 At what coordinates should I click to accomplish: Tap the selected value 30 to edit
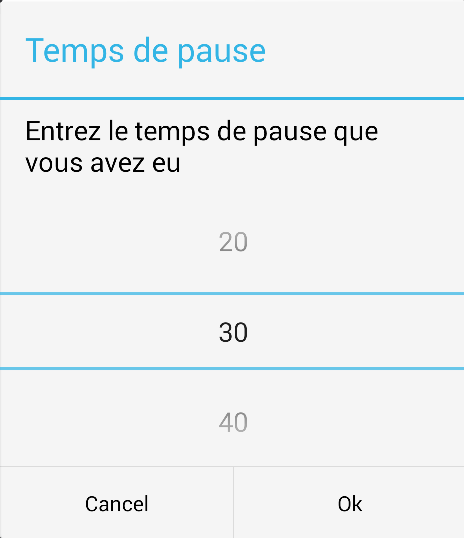233,332
